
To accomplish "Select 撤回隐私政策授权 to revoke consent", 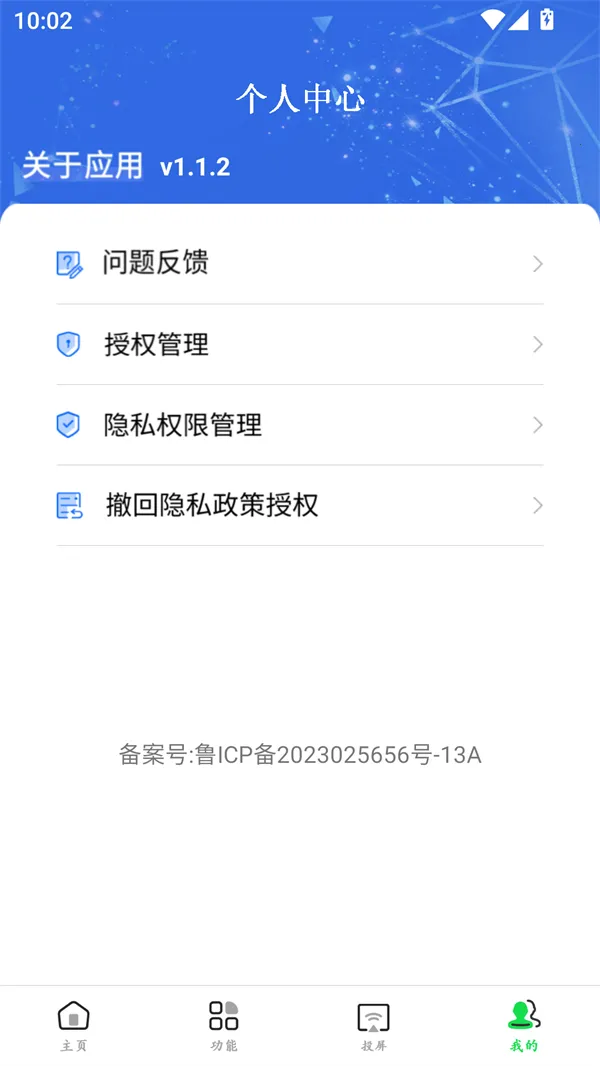I will 299,505.
